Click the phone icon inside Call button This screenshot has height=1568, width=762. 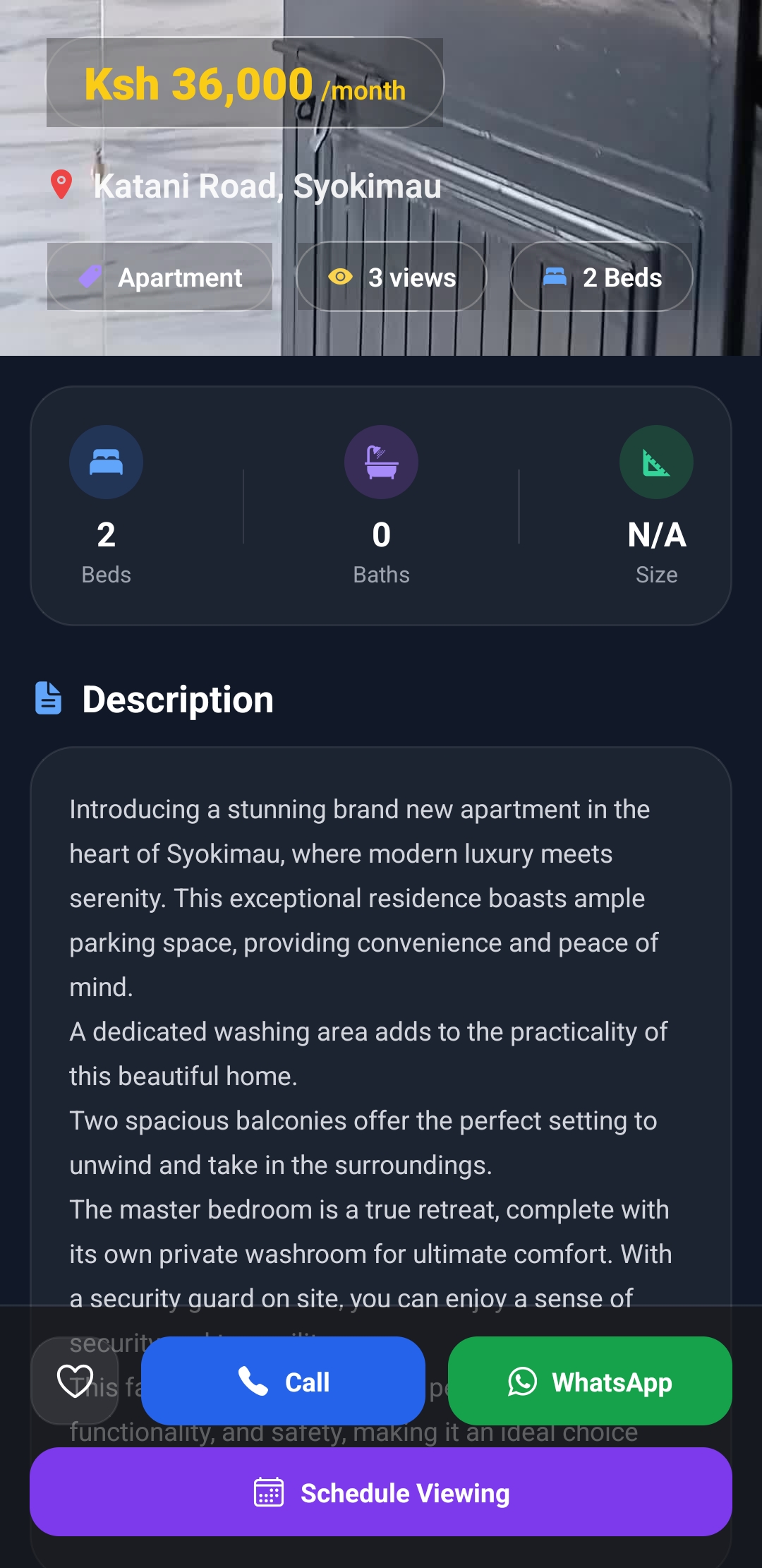point(254,1382)
